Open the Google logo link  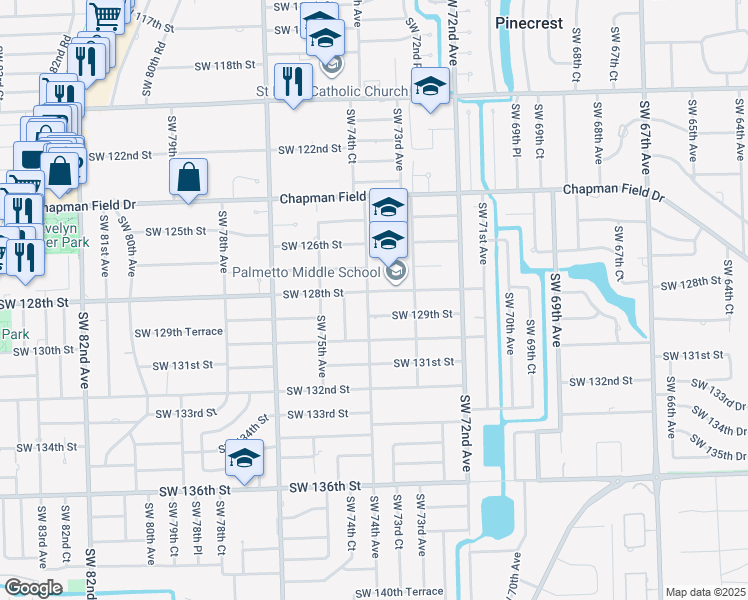click(x=33, y=588)
